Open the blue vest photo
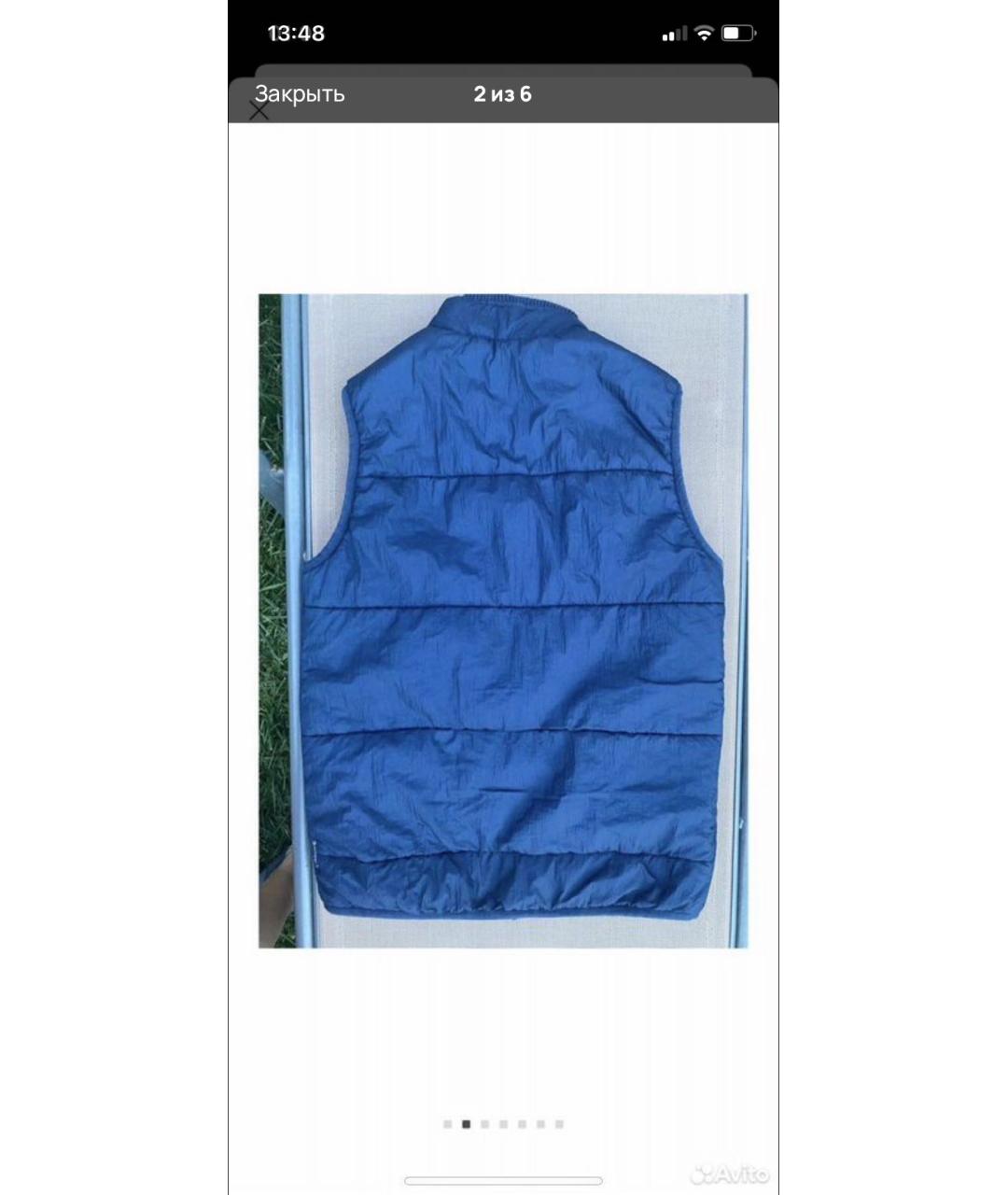1008x1195 pixels. click(x=503, y=621)
